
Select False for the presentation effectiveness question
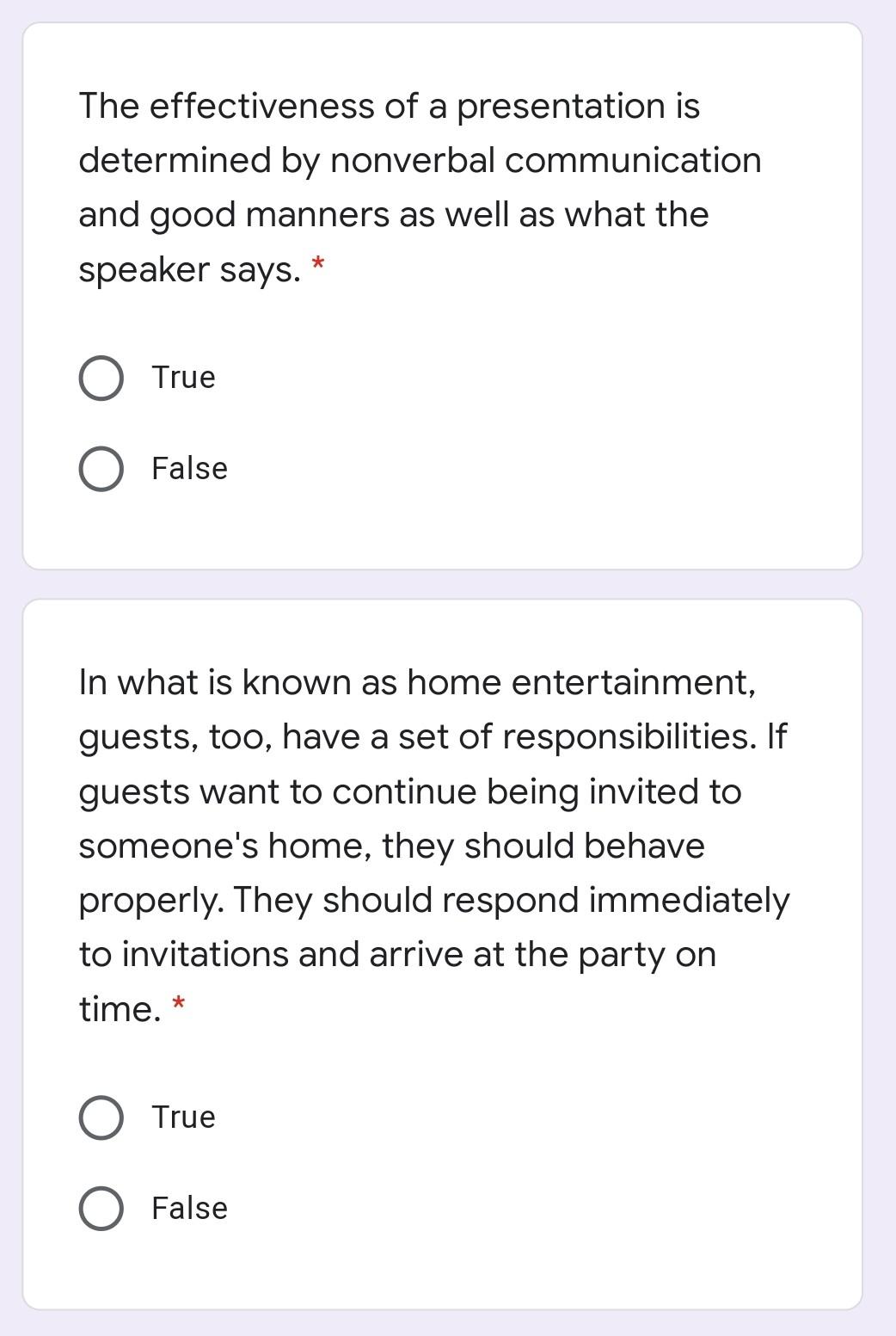coord(101,470)
